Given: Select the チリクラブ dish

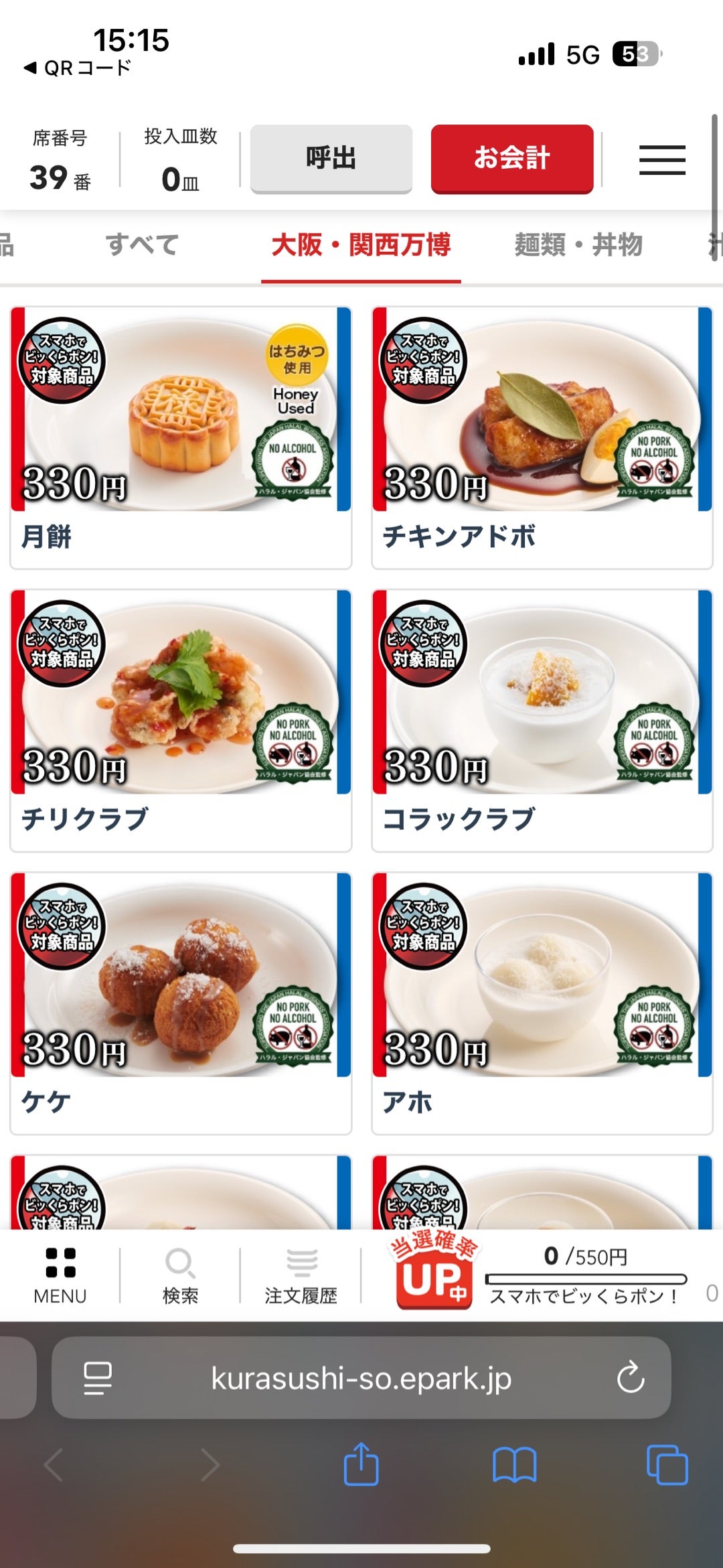Looking at the screenshot, I should click(181, 721).
